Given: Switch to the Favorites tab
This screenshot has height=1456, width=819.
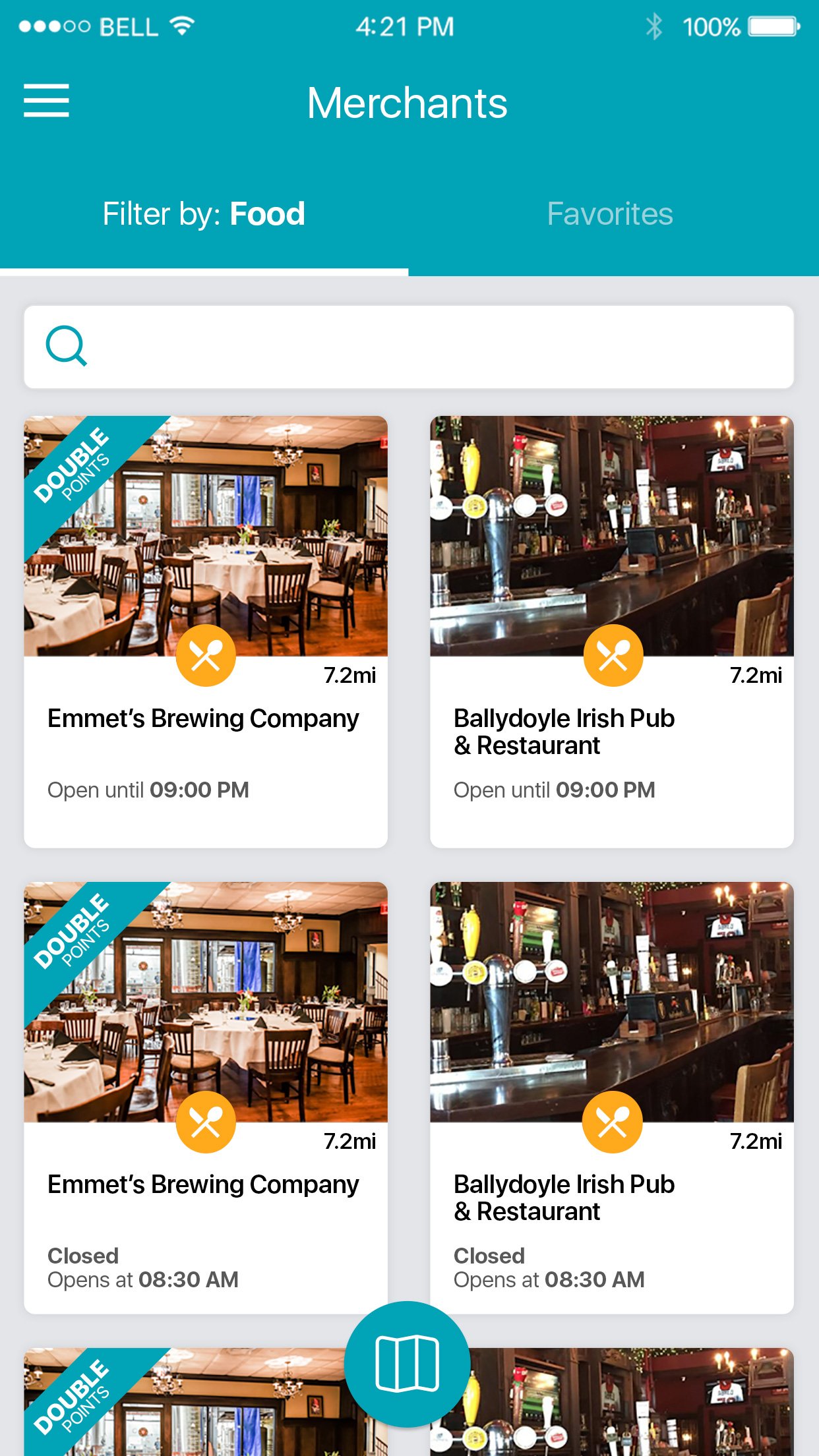Looking at the screenshot, I should tap(610, 214).
